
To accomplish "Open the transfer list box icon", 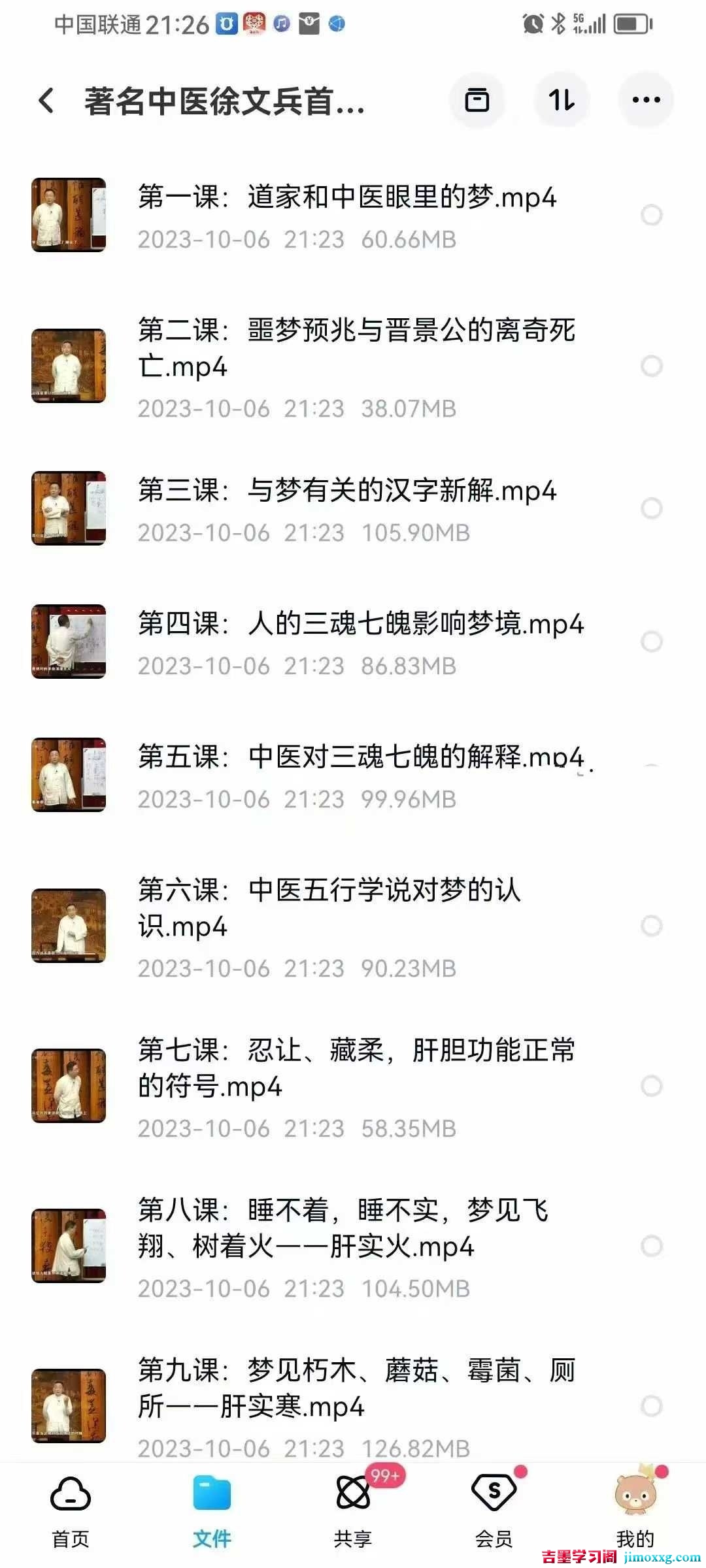I will (x=477, y=101).
